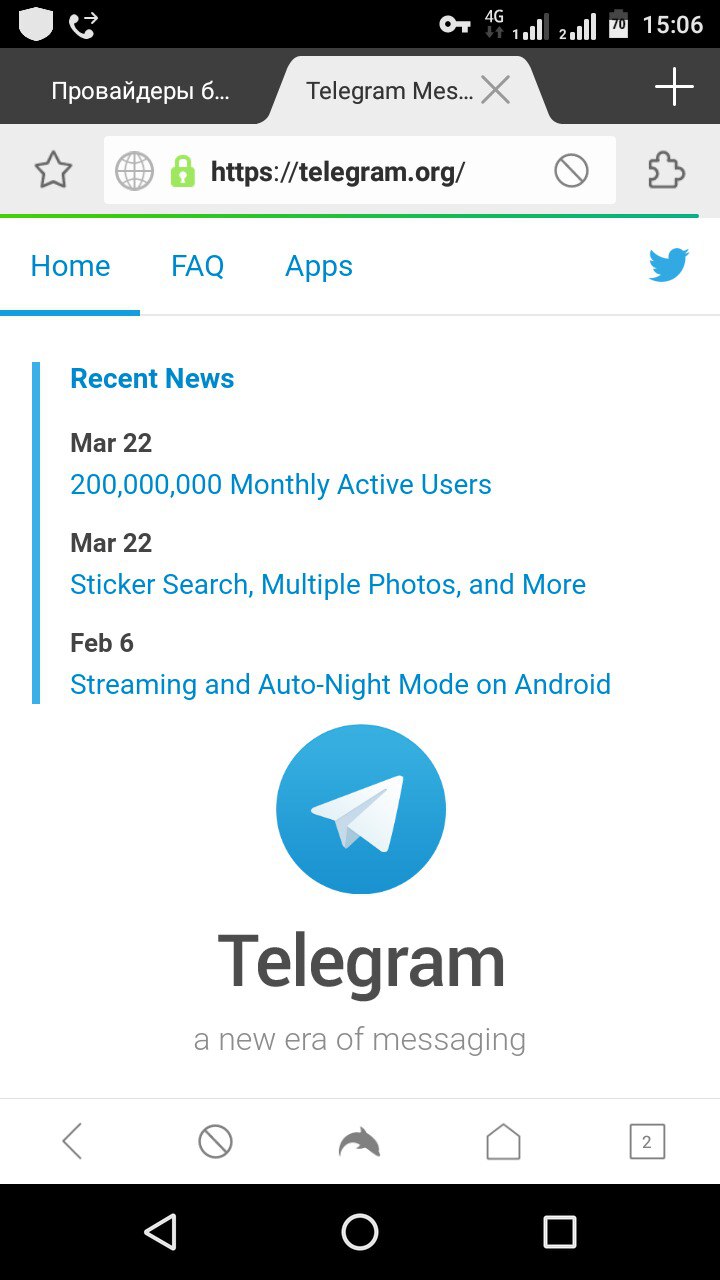Open Sticker Search, Multiple Photos article
This screenshot has height=1280, width=720.
[327, 585]
